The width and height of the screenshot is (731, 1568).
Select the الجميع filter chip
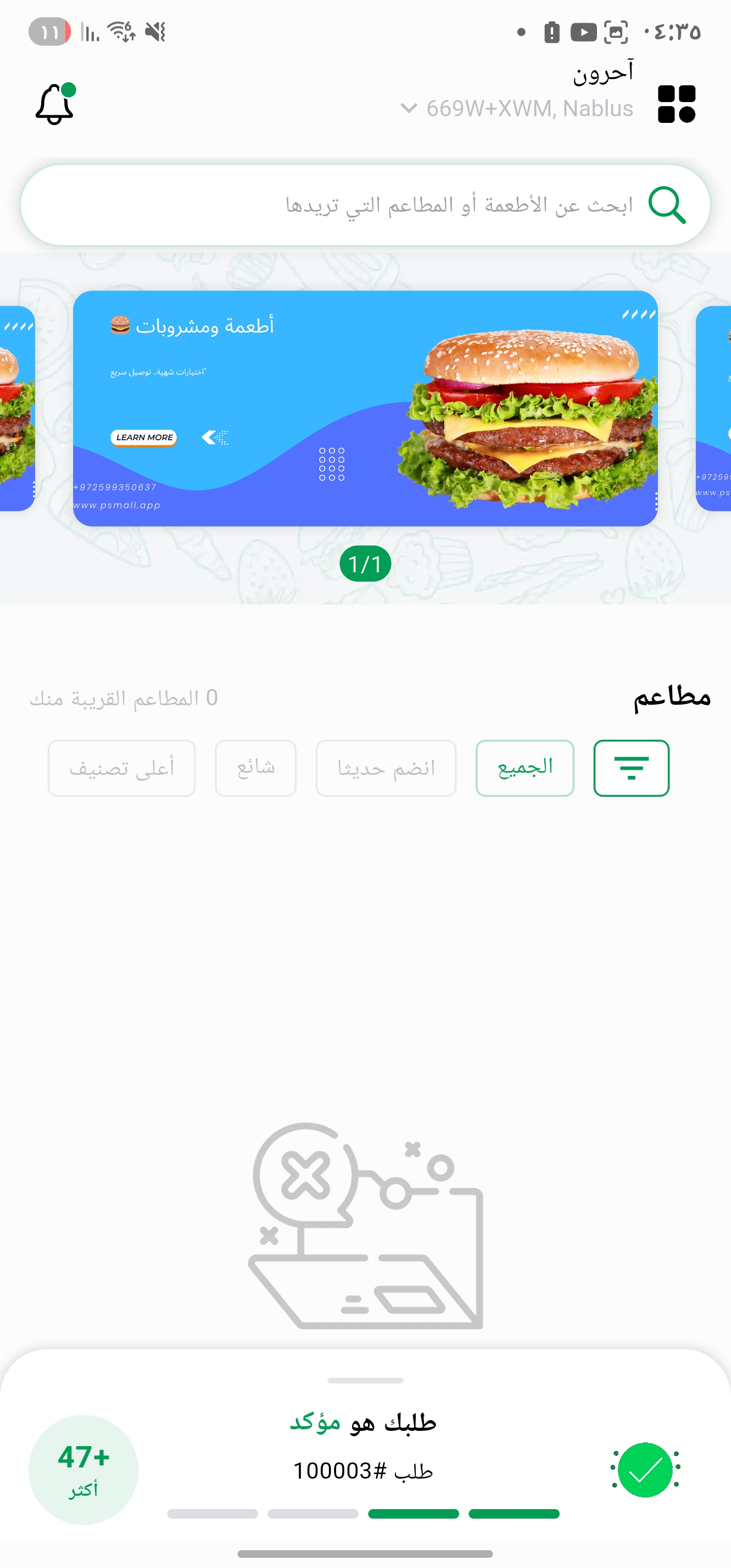(x=525, y=768)
